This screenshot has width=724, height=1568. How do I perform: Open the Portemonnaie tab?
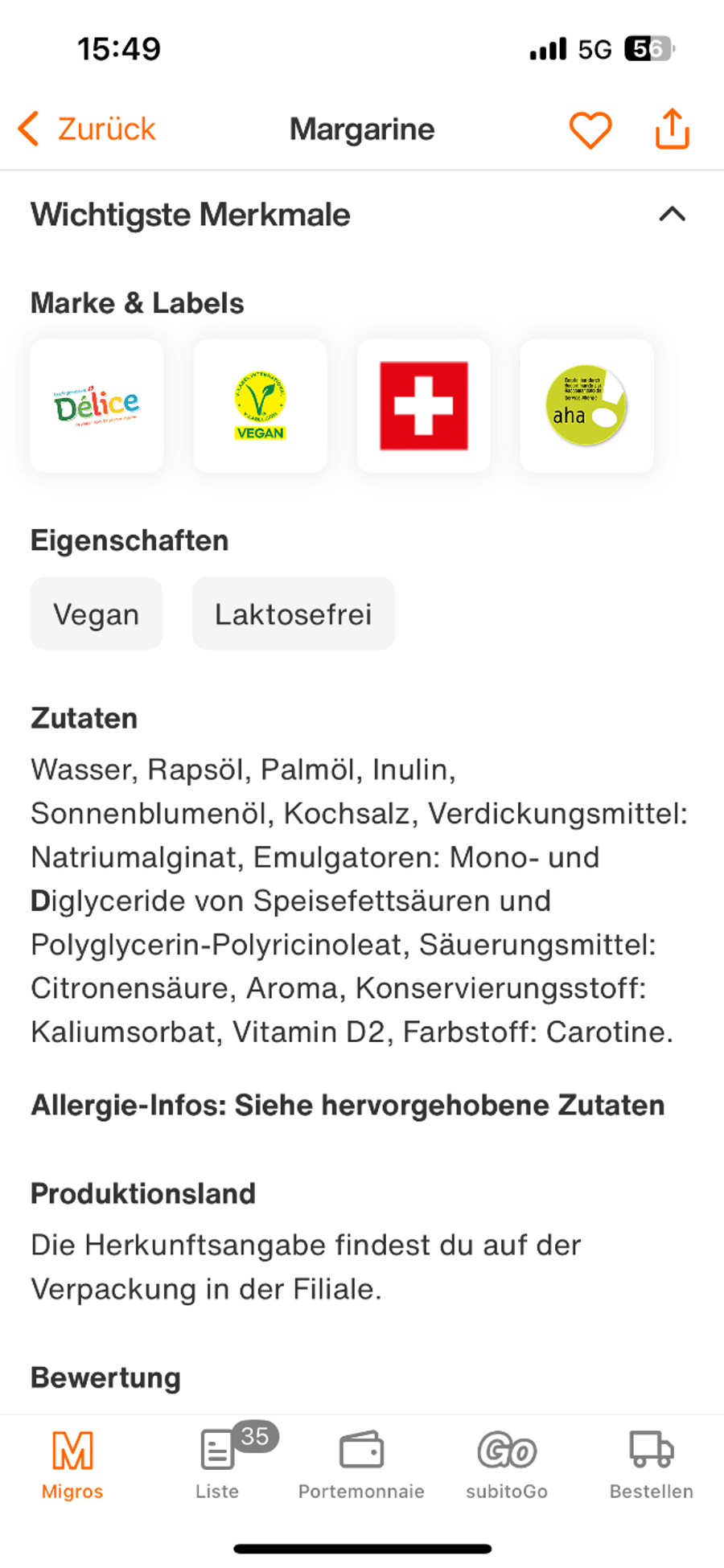click(361, 1465)
